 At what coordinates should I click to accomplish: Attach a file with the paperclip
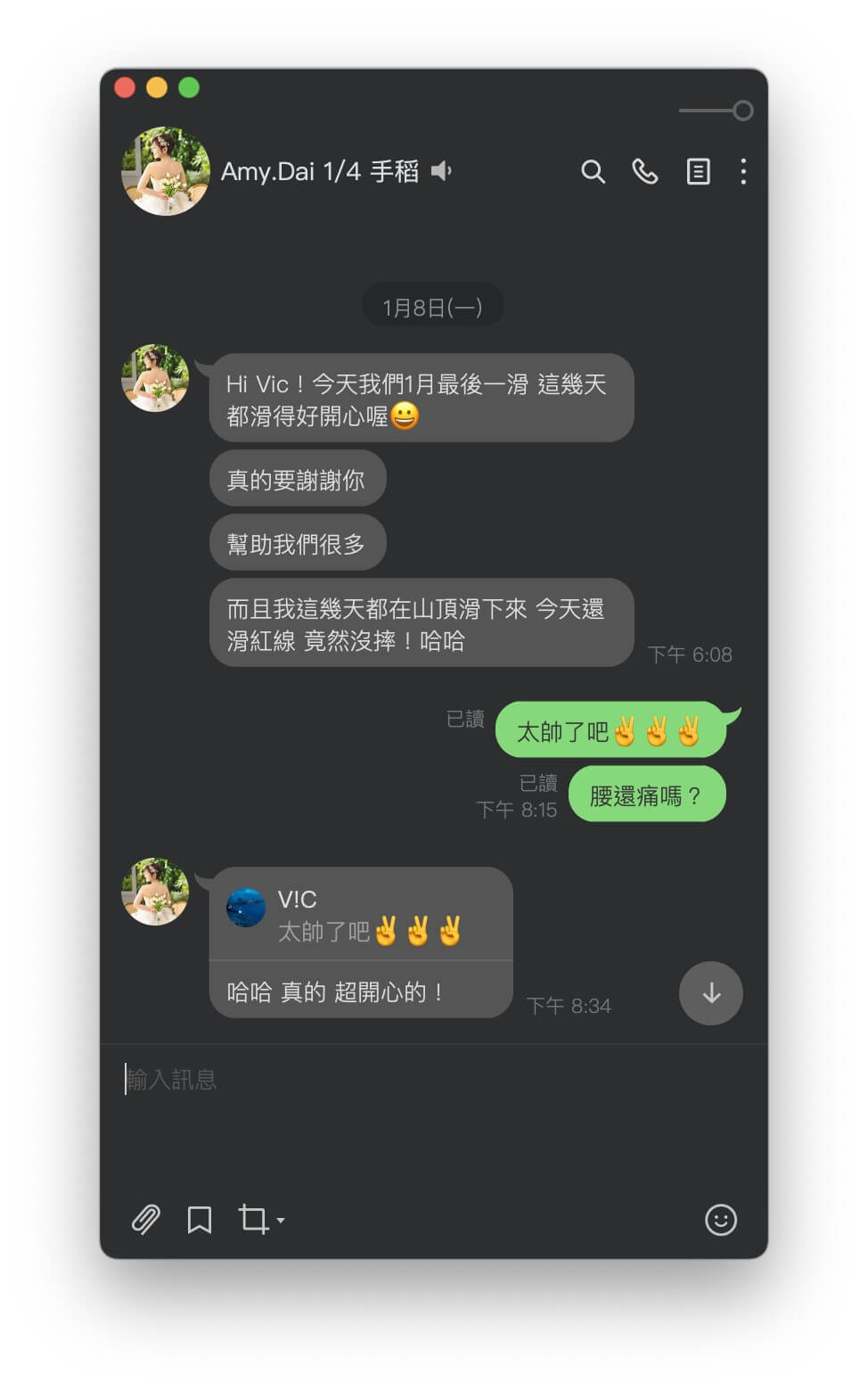tap(145, 1219)
